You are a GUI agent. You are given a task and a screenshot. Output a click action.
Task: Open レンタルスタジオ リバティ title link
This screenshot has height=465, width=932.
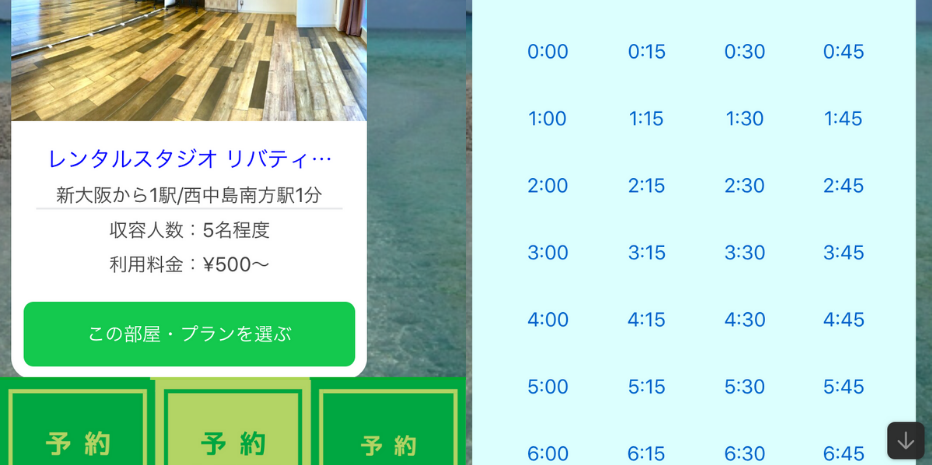(x=189, y=159)
